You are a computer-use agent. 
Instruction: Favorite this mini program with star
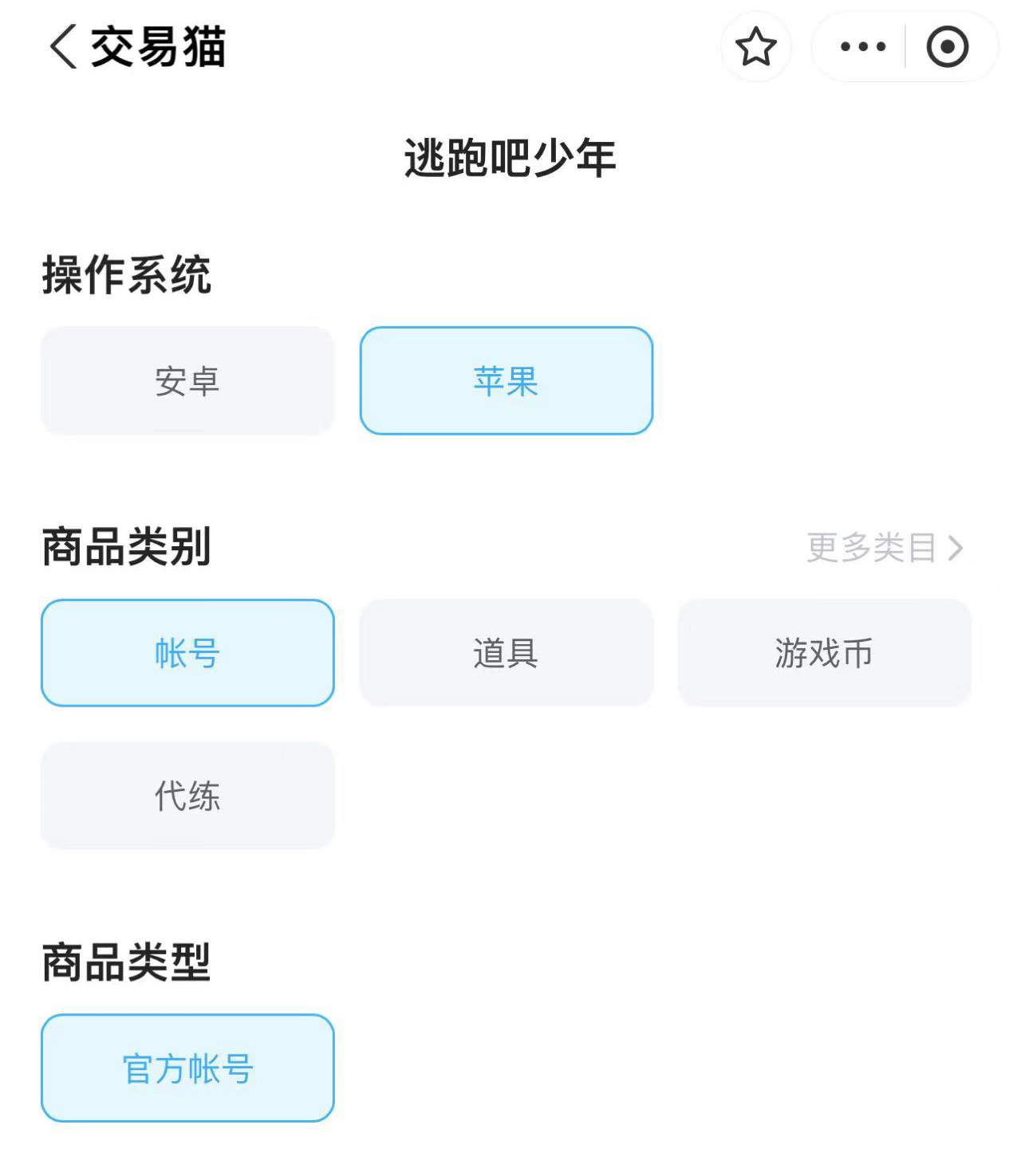[x=755, y=46]
